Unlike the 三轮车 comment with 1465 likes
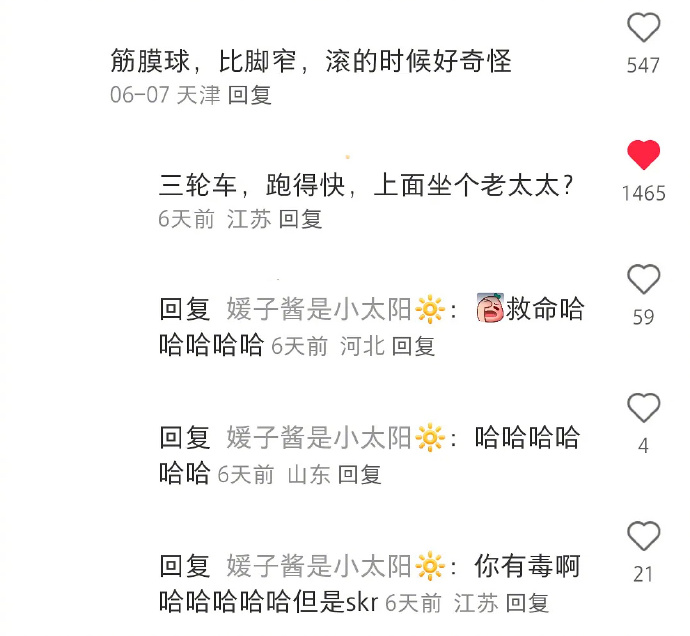Screen dimensions: 690x636 (643, 154)
